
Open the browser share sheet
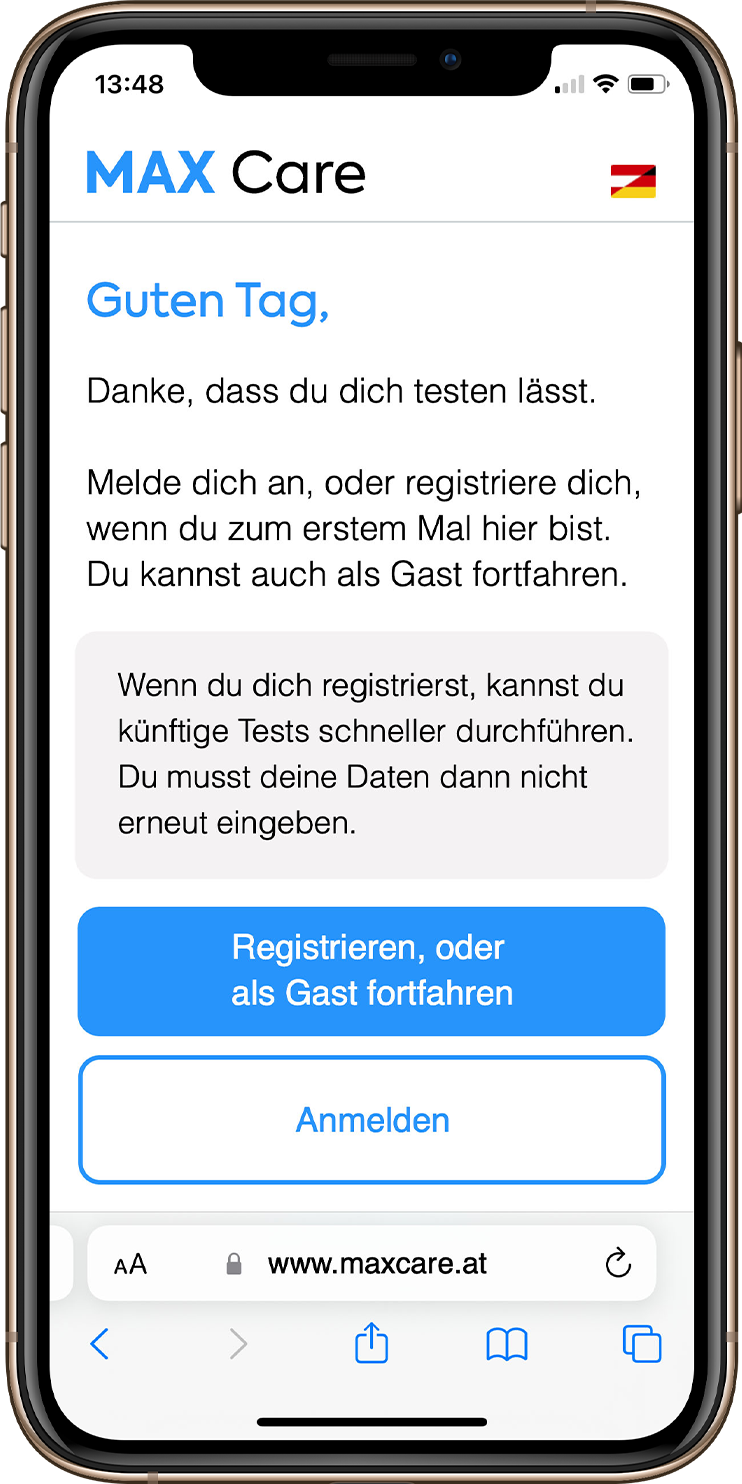click(x=371, y=1342)
